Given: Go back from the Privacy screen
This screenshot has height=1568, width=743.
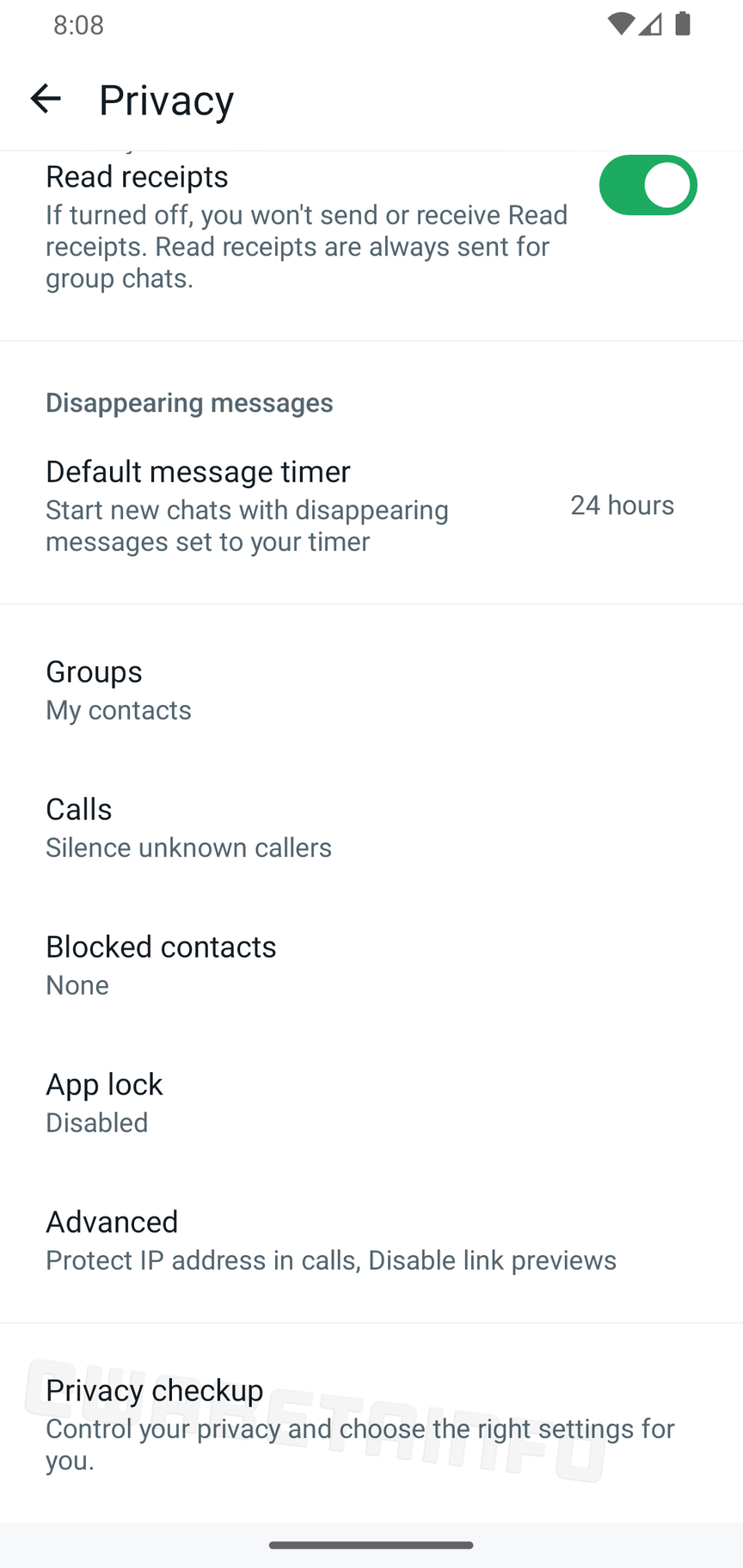Looking at the screenshot, I should [46, 99].
